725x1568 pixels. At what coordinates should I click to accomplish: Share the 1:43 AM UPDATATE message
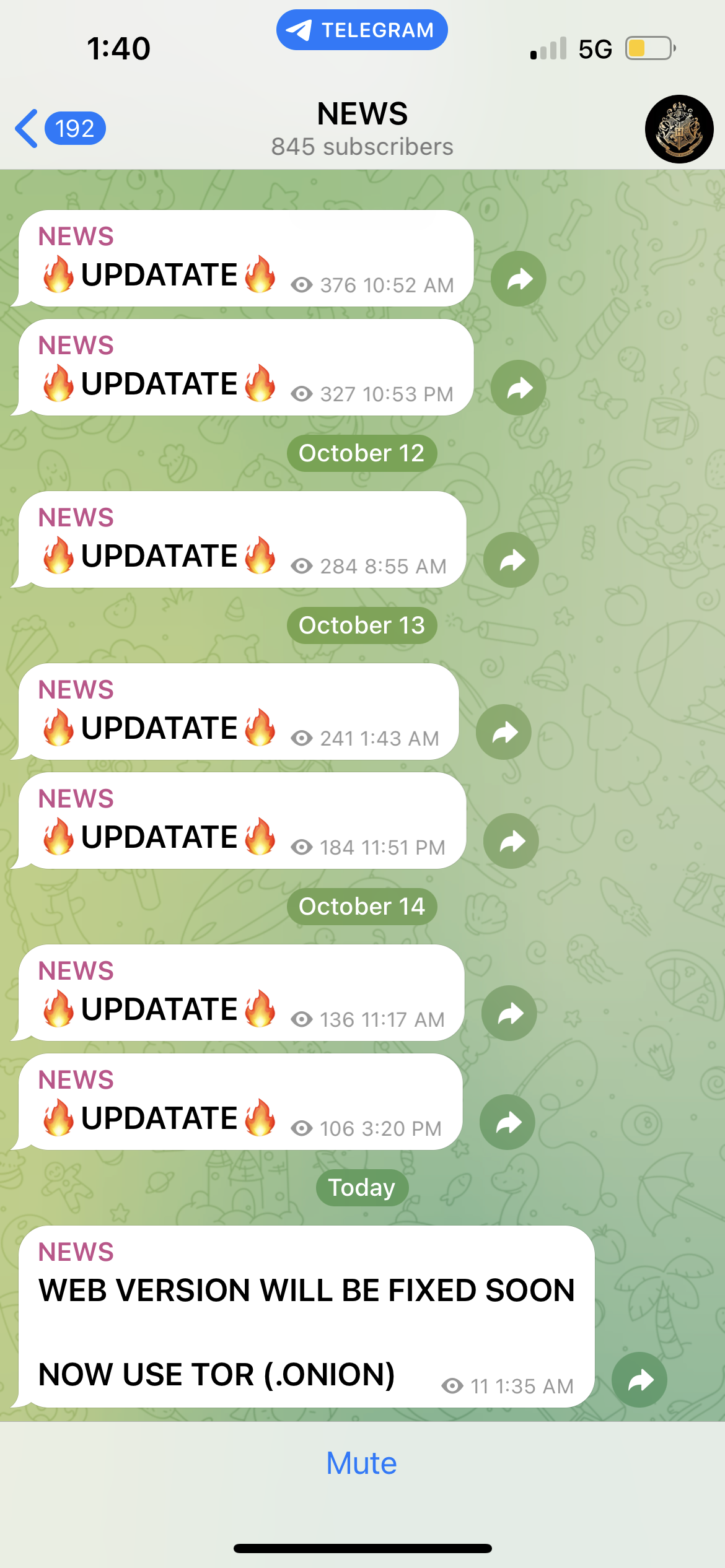point(503,732)
